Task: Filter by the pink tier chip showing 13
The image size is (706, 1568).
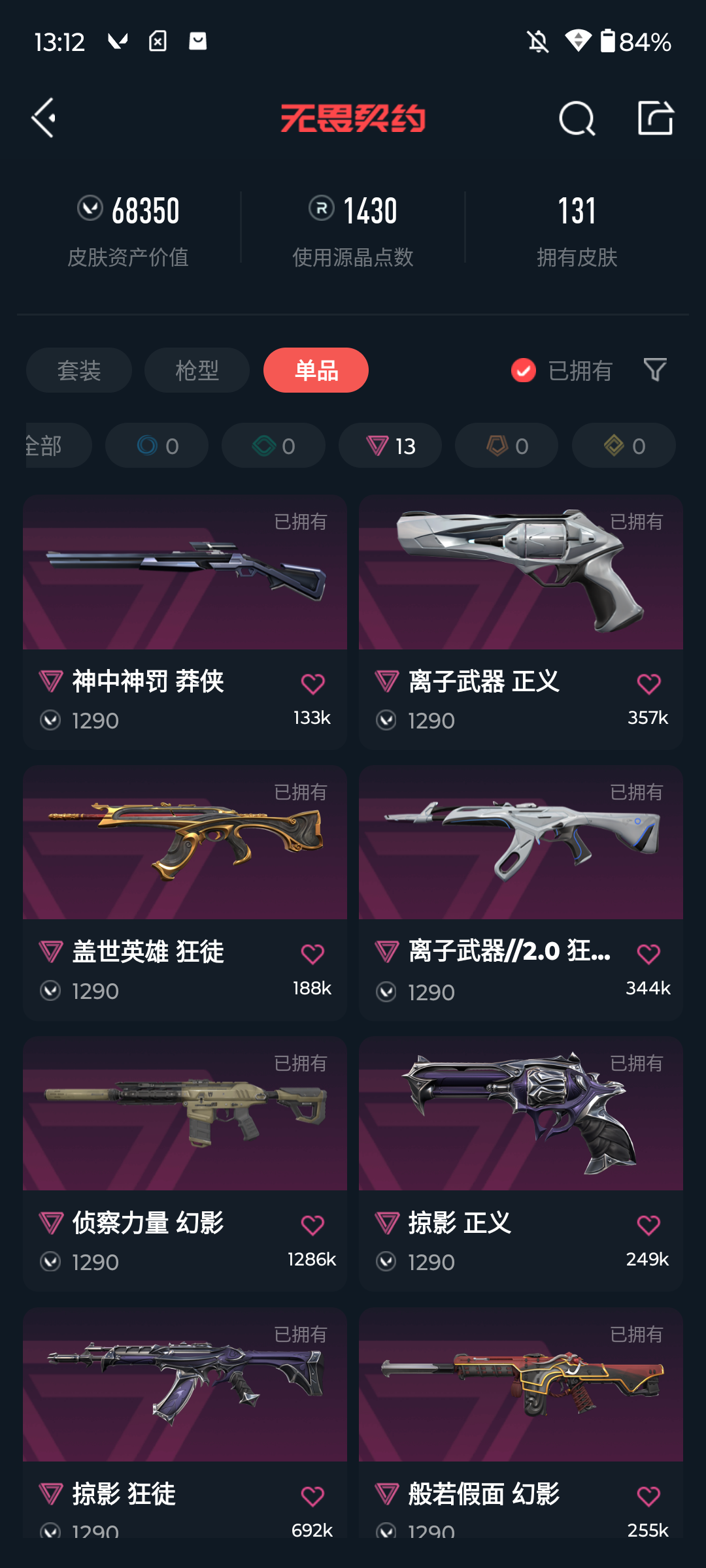Action: 390,446
